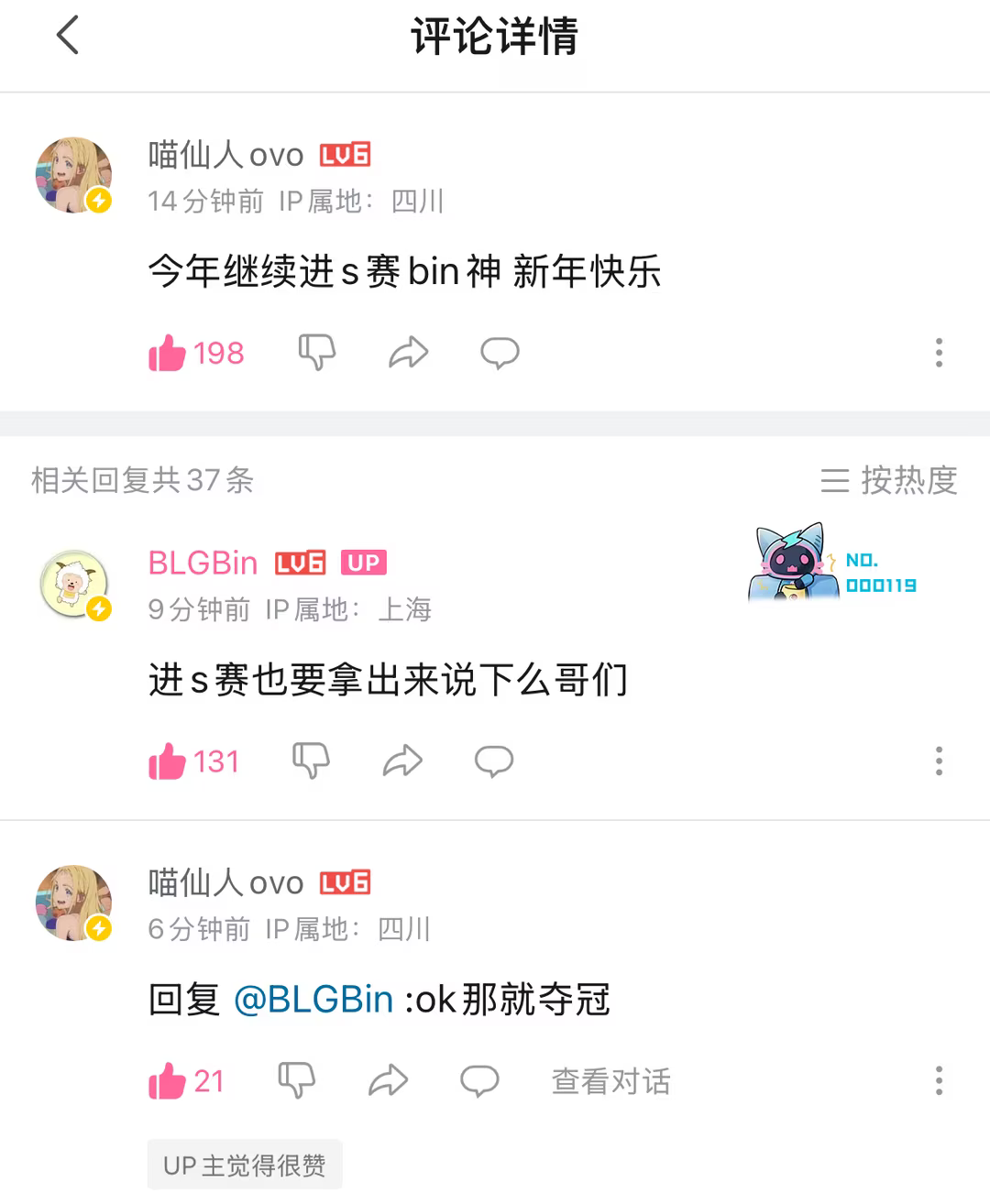Dislike the top comment by 喵仙人ovo
This screenshot has height=1204, width=990.
click(x=317, y=352)
